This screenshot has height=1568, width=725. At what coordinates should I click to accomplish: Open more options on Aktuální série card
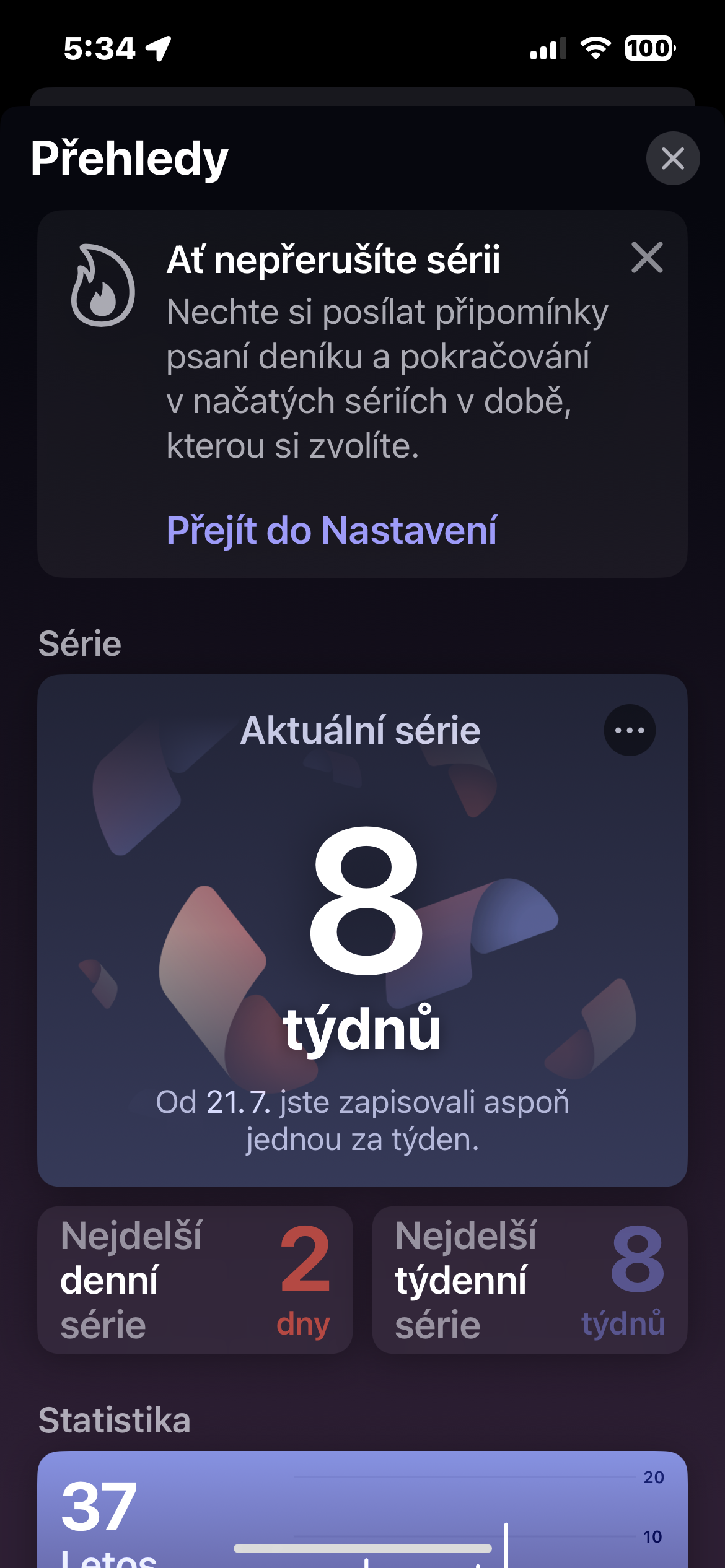pos(630,730)
